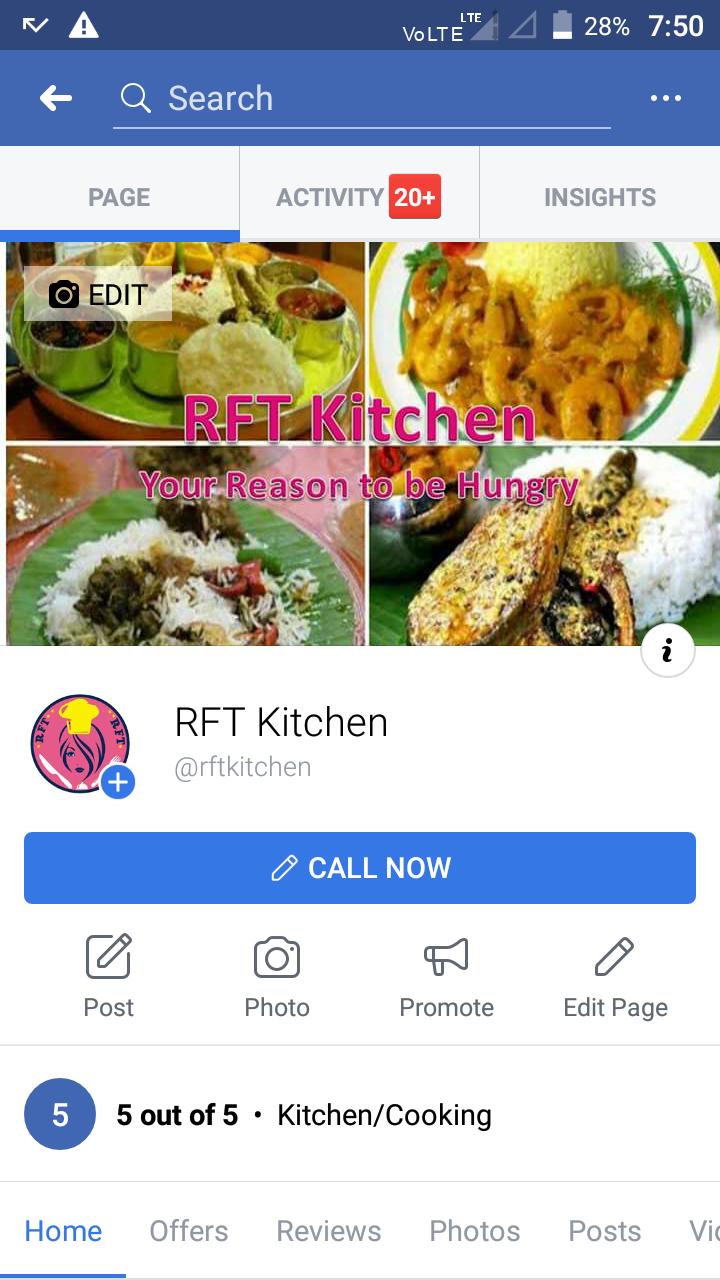This screenshot has height=1280, width=720.
Task: Expand notifications from the status bar
Action: tap(35, 25)
